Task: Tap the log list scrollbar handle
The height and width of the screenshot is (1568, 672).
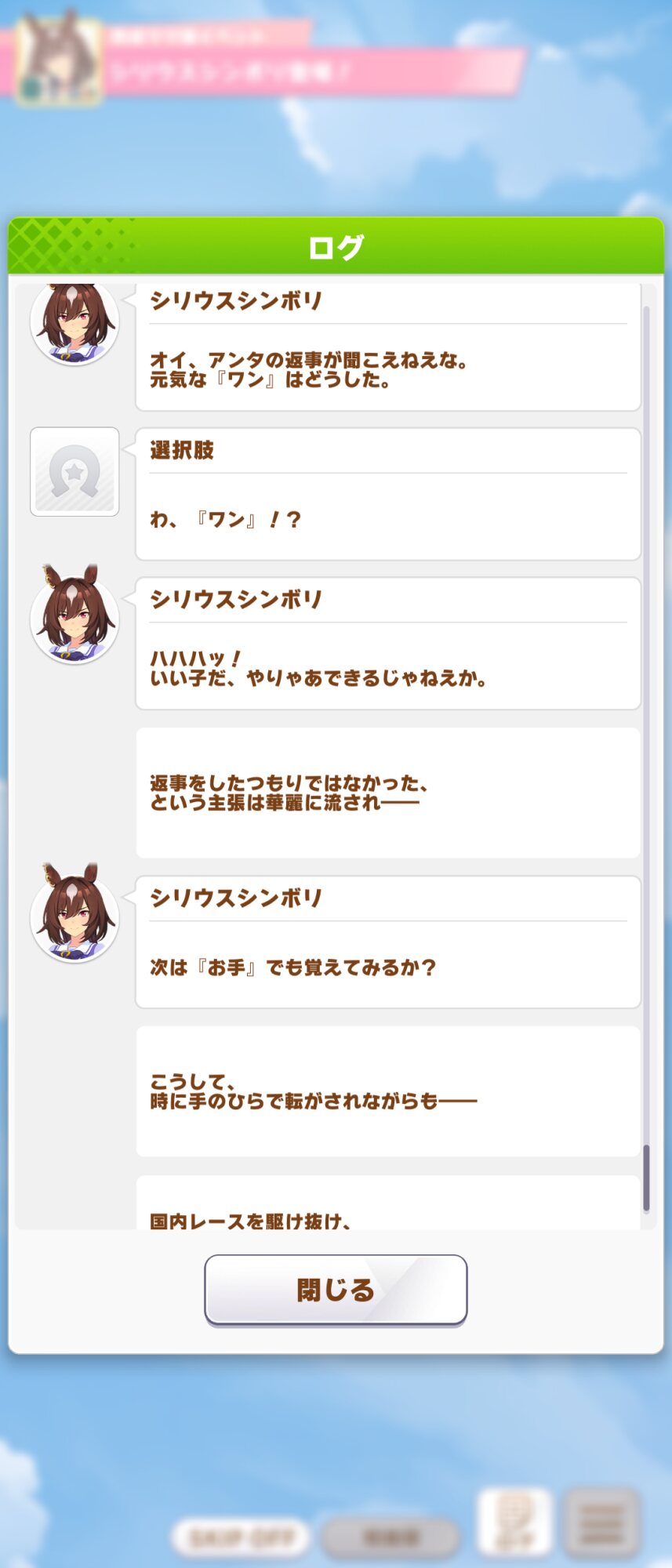Action: click(x=646, y=1178)
